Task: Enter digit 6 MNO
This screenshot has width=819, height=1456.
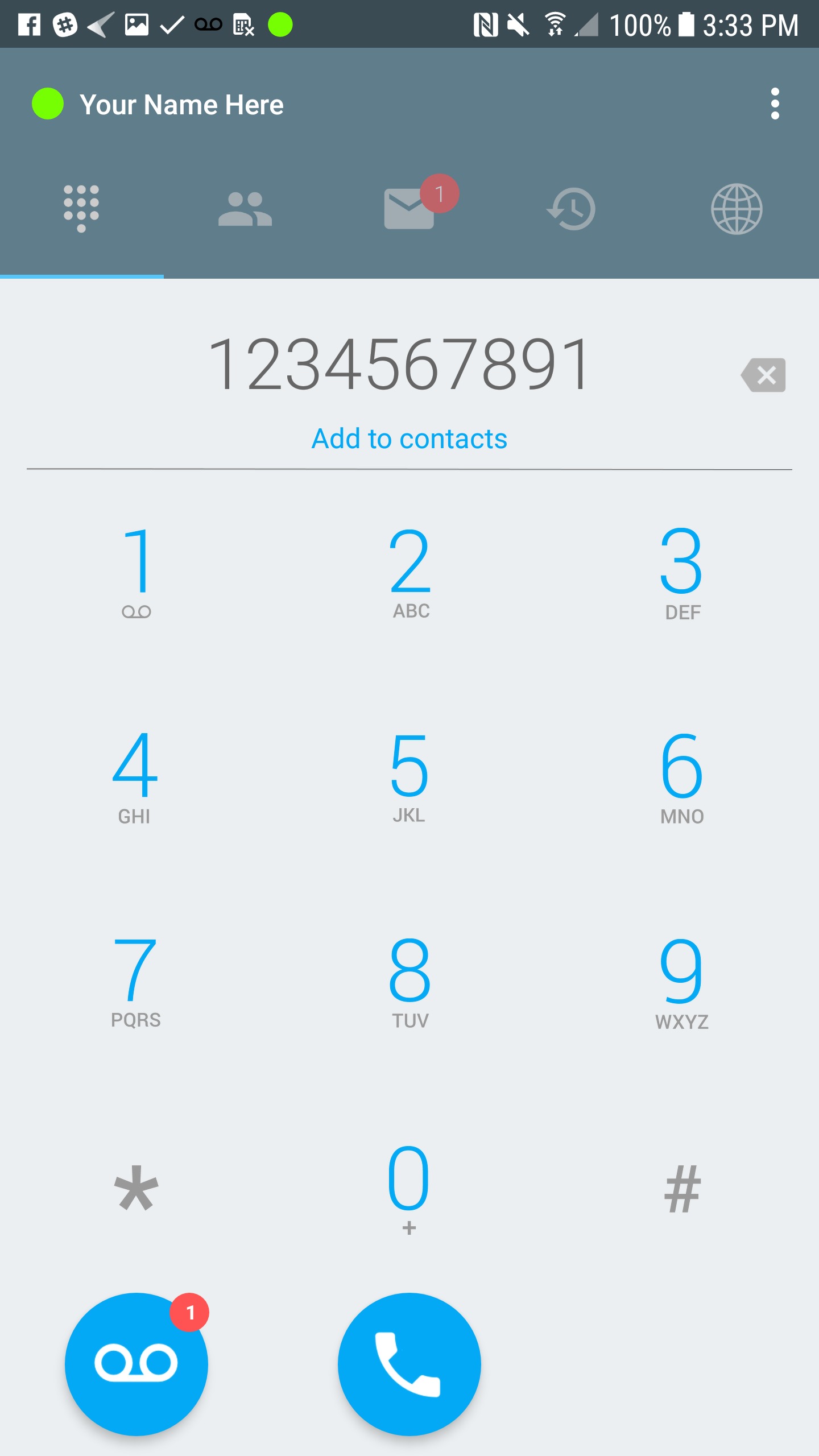Action: click(x=682, y=777)
